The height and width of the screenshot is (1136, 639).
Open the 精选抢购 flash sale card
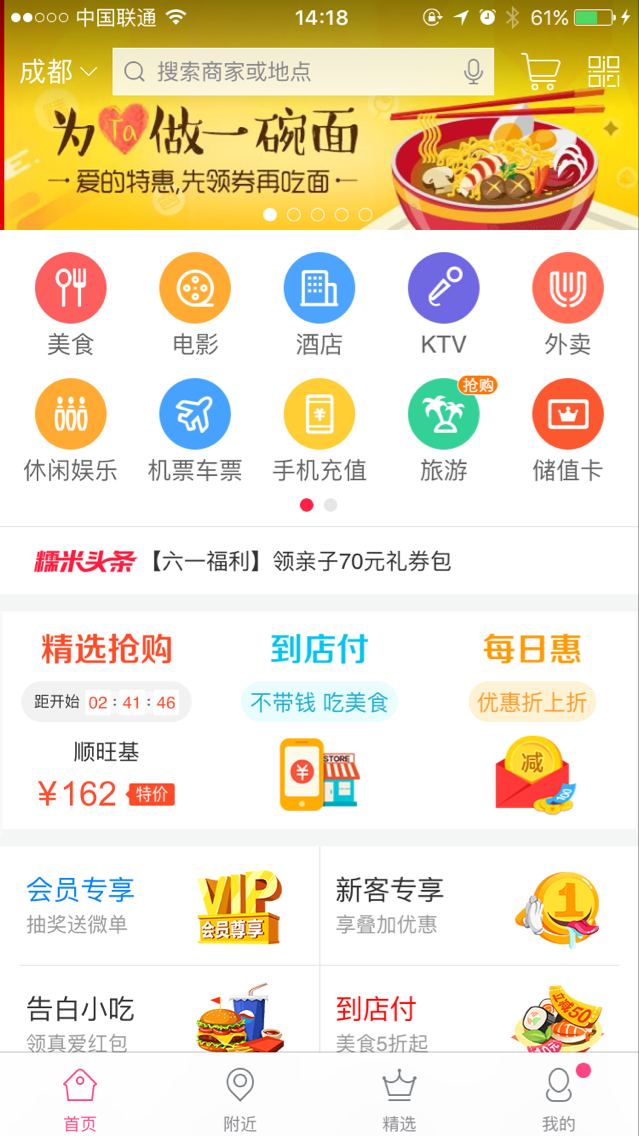coord(107,720)
